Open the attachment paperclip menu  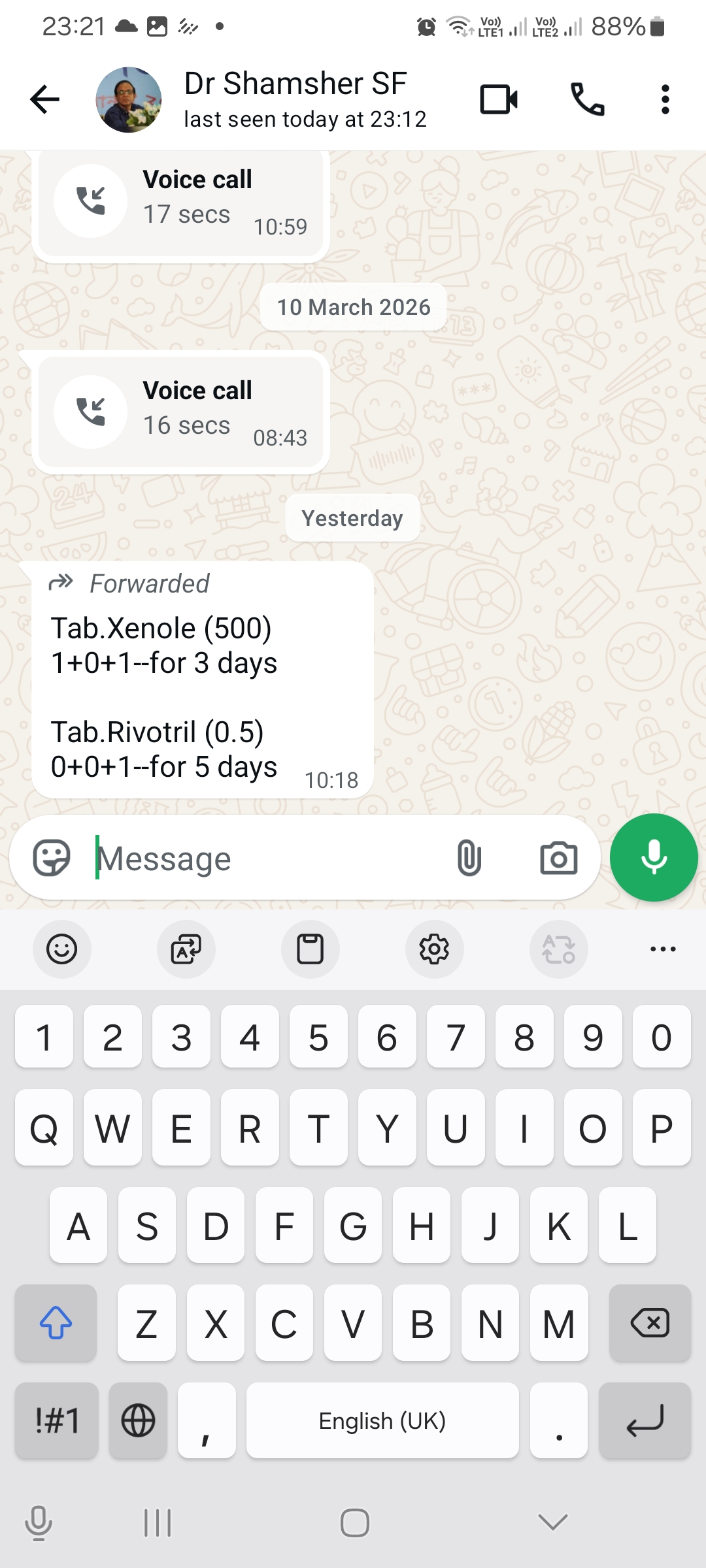(469, 858)
